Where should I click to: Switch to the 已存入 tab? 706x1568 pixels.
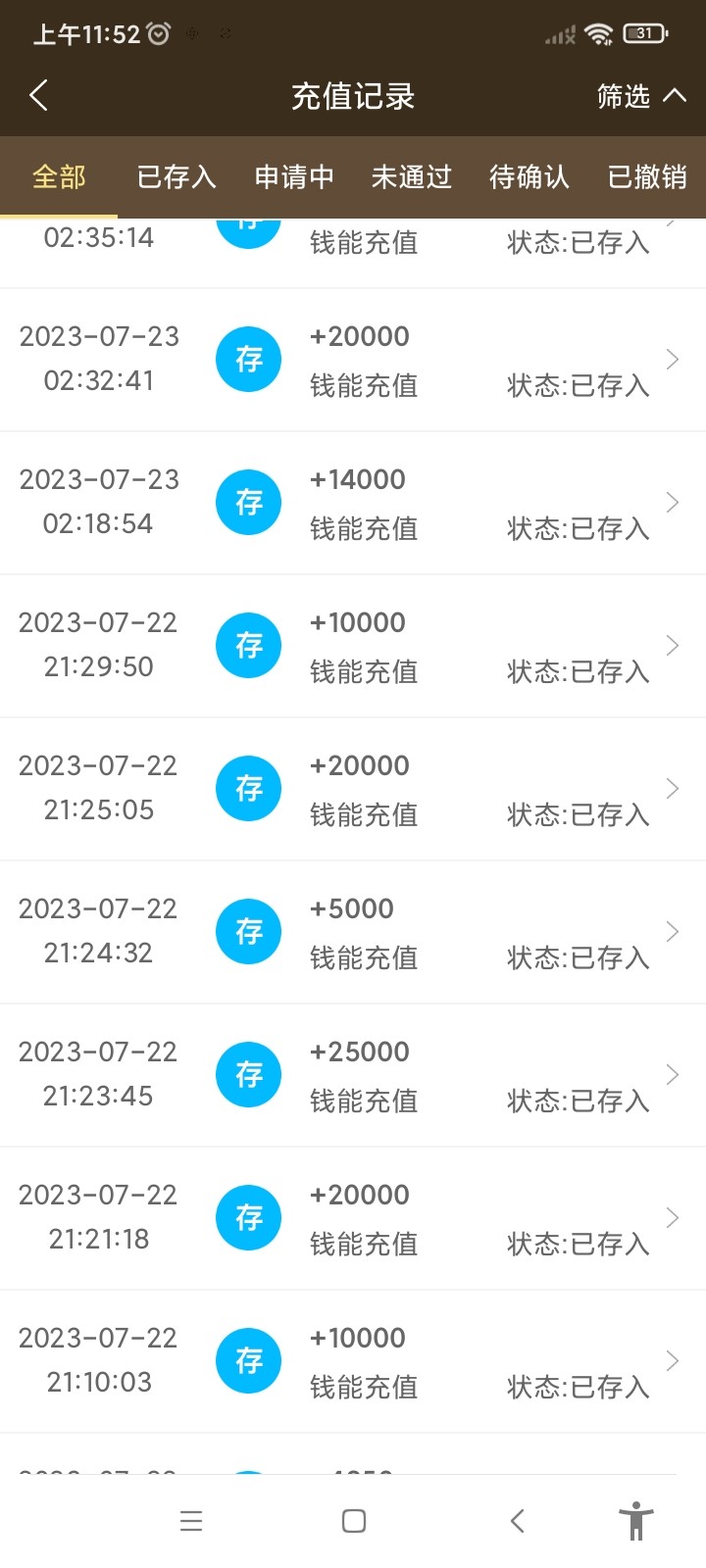point(176,177)
